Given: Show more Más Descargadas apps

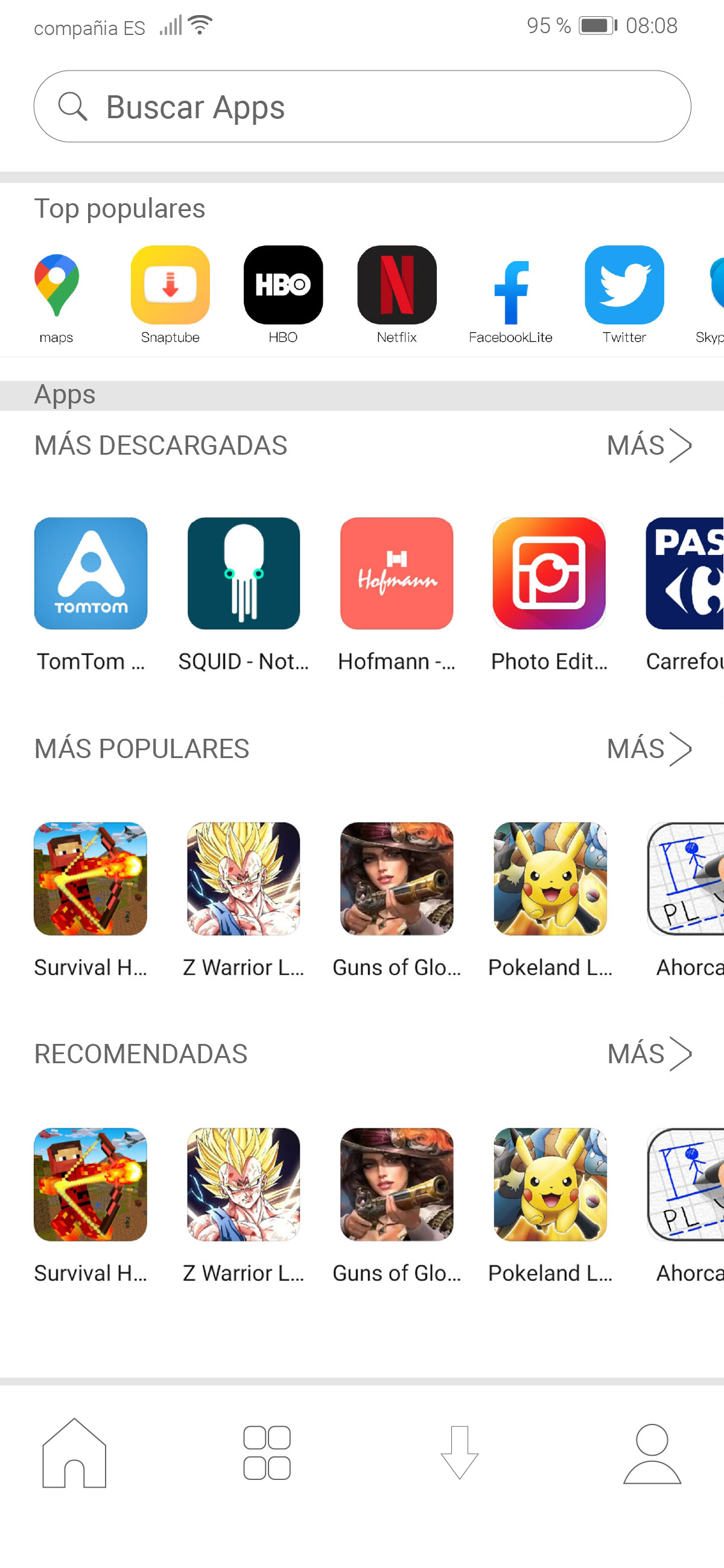Looking at the screenshot, I should tap(649, 446).
